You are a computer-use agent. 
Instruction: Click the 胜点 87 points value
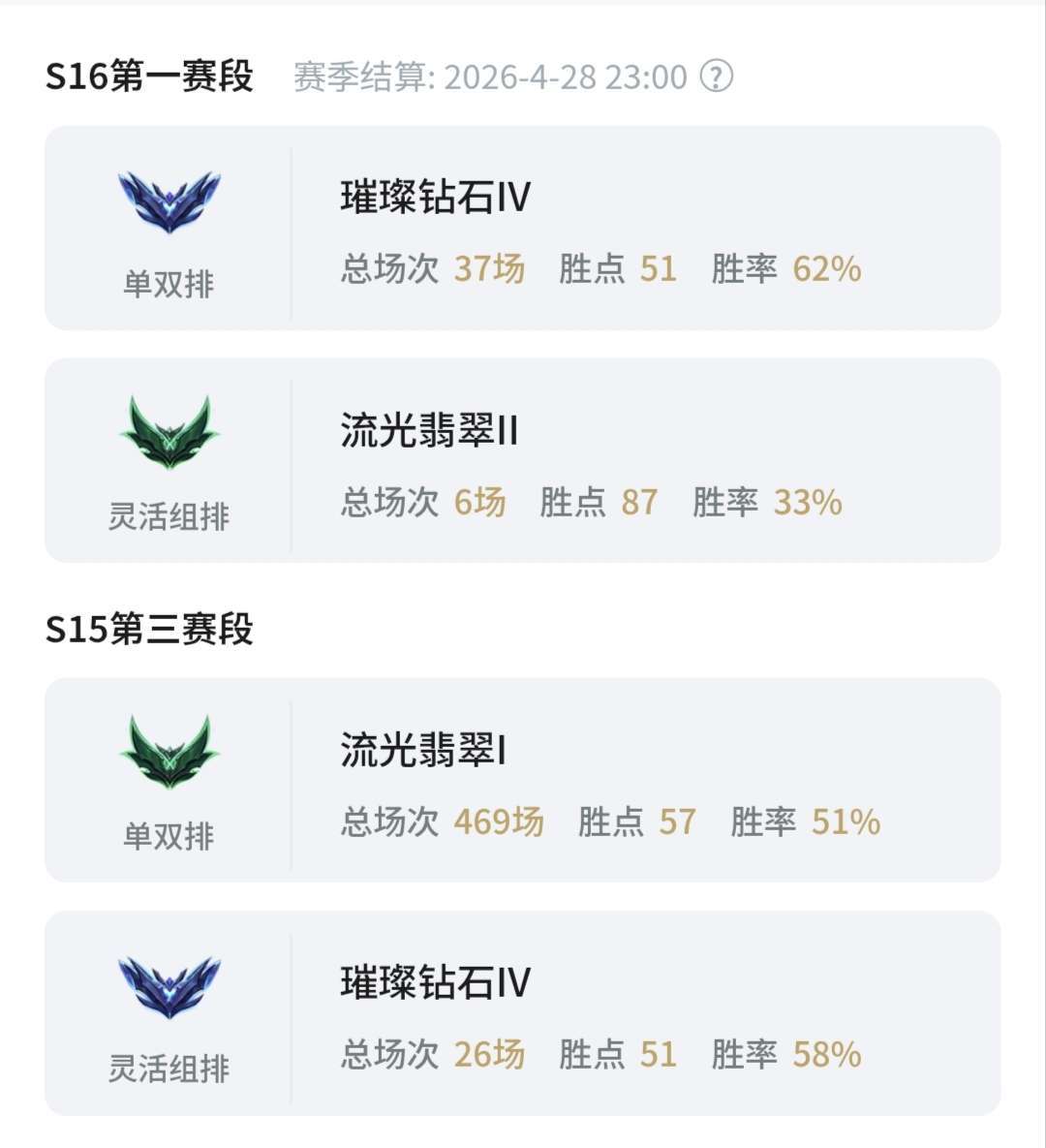coord(636,502)
